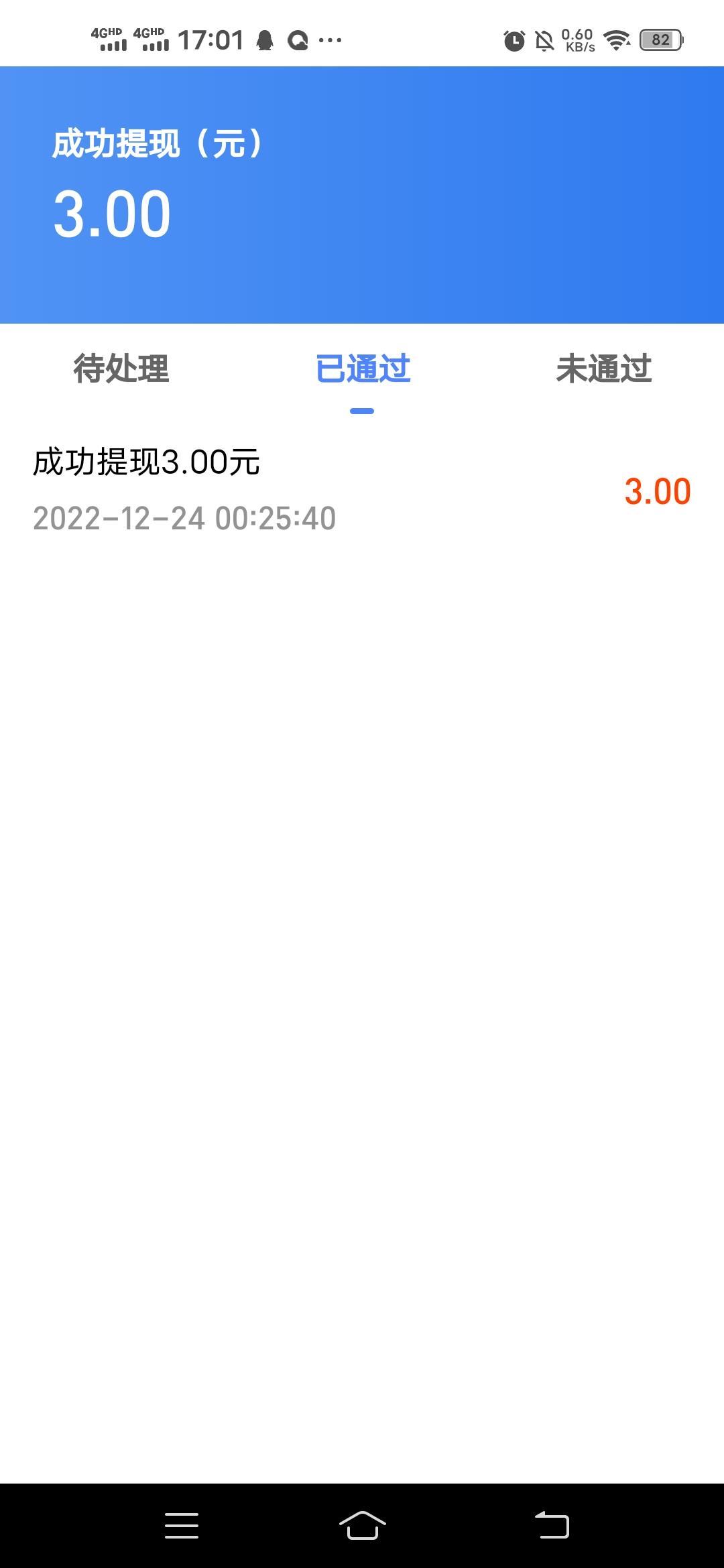The image size is (724, 1568).
Task: Tap the system back button
Action: click(552, 1526)
